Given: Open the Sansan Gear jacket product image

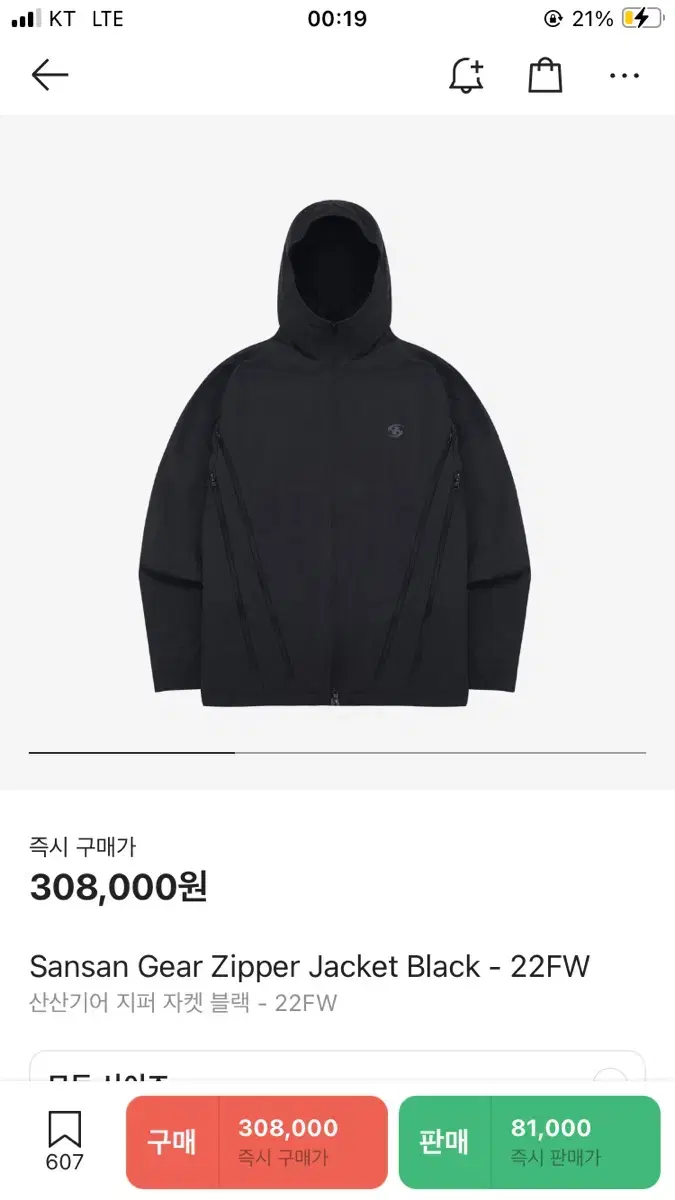Looking at the screenshot, I should pos(337,453).
